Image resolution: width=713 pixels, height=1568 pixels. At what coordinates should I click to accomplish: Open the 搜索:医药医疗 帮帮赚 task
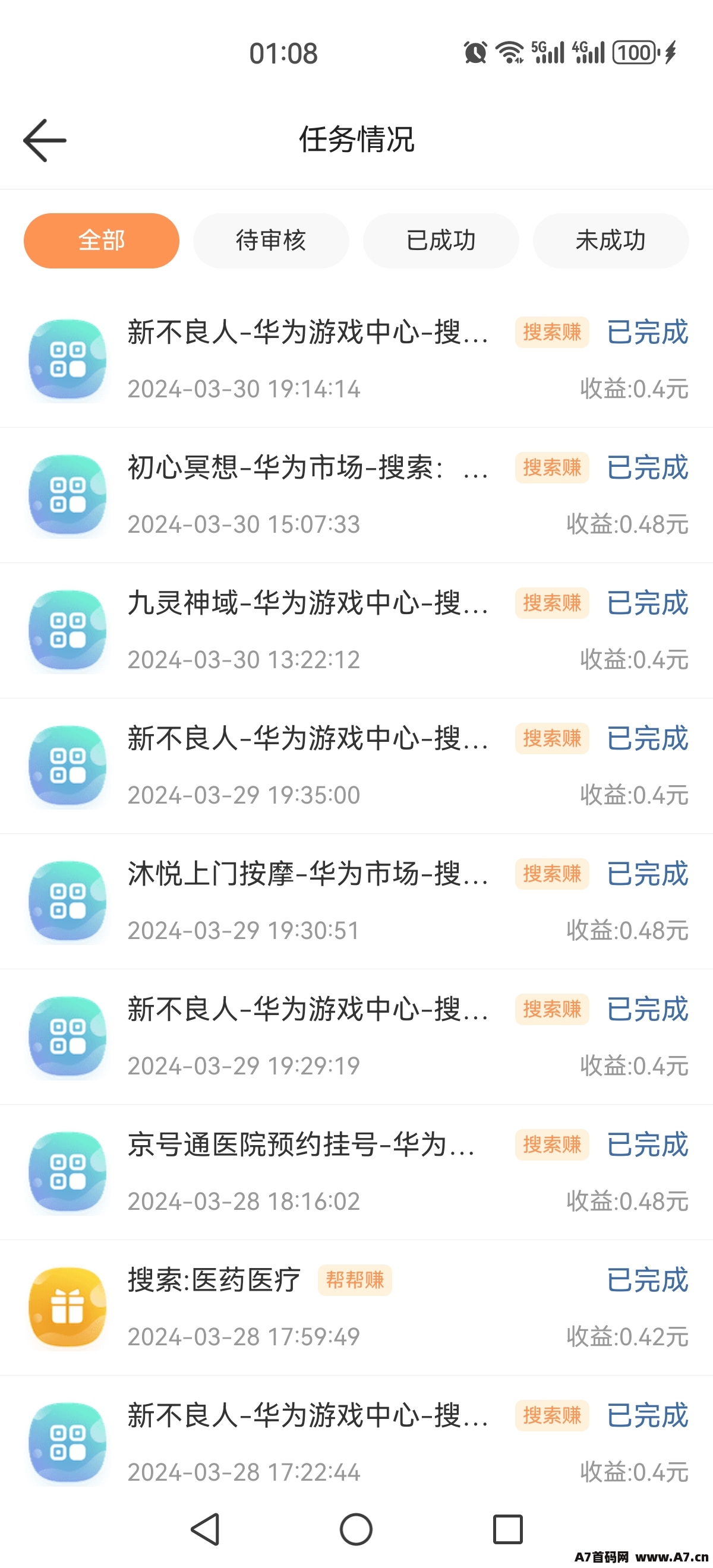tap(356, 1308)
